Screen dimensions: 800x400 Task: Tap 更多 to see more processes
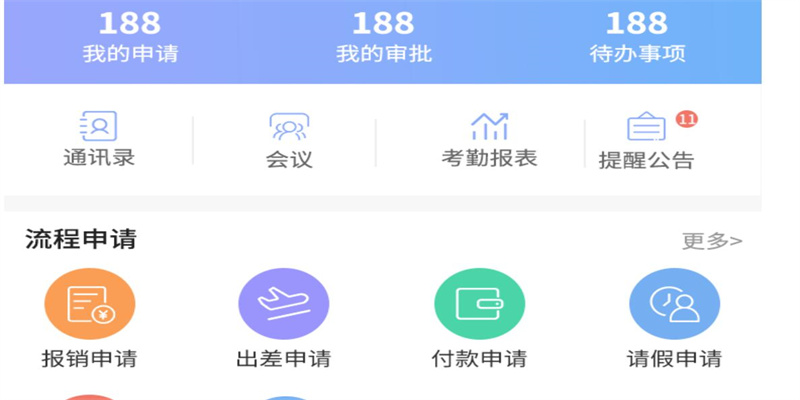[x=712, y=240]
